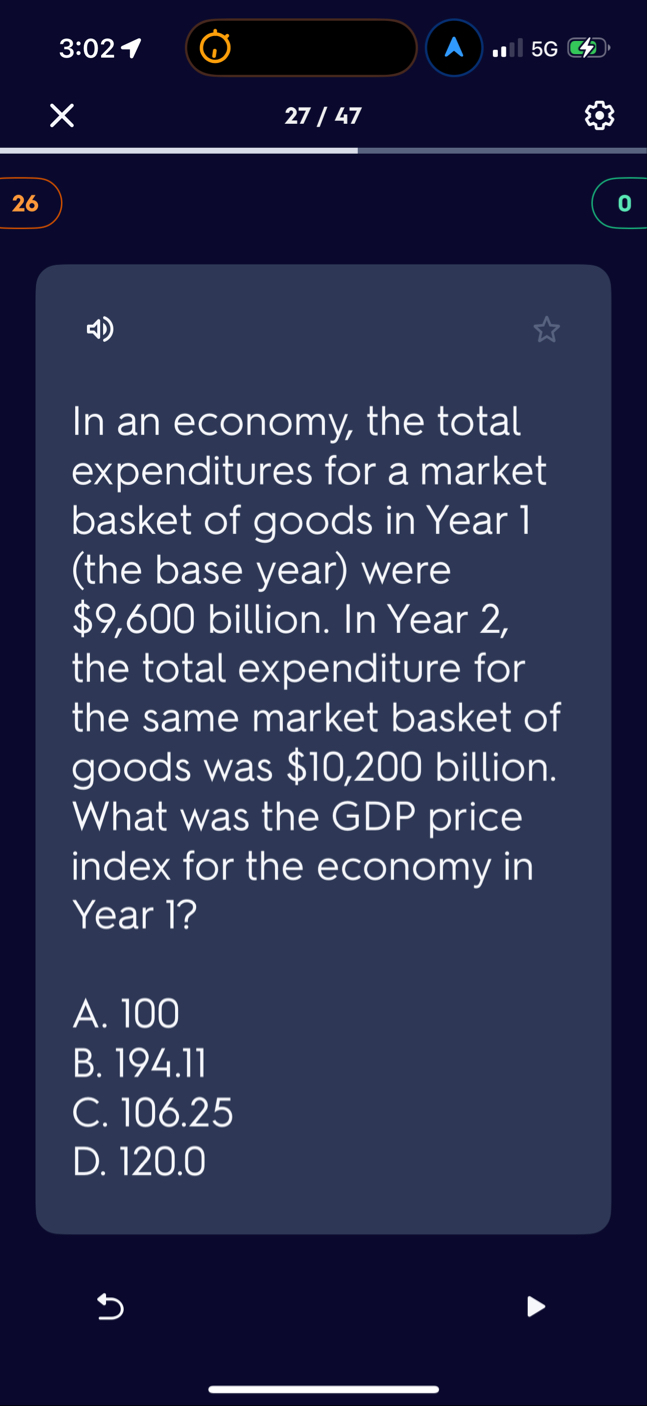647x1406 pixels.
Task: Close the quiz session
Action: pos(62,117)
